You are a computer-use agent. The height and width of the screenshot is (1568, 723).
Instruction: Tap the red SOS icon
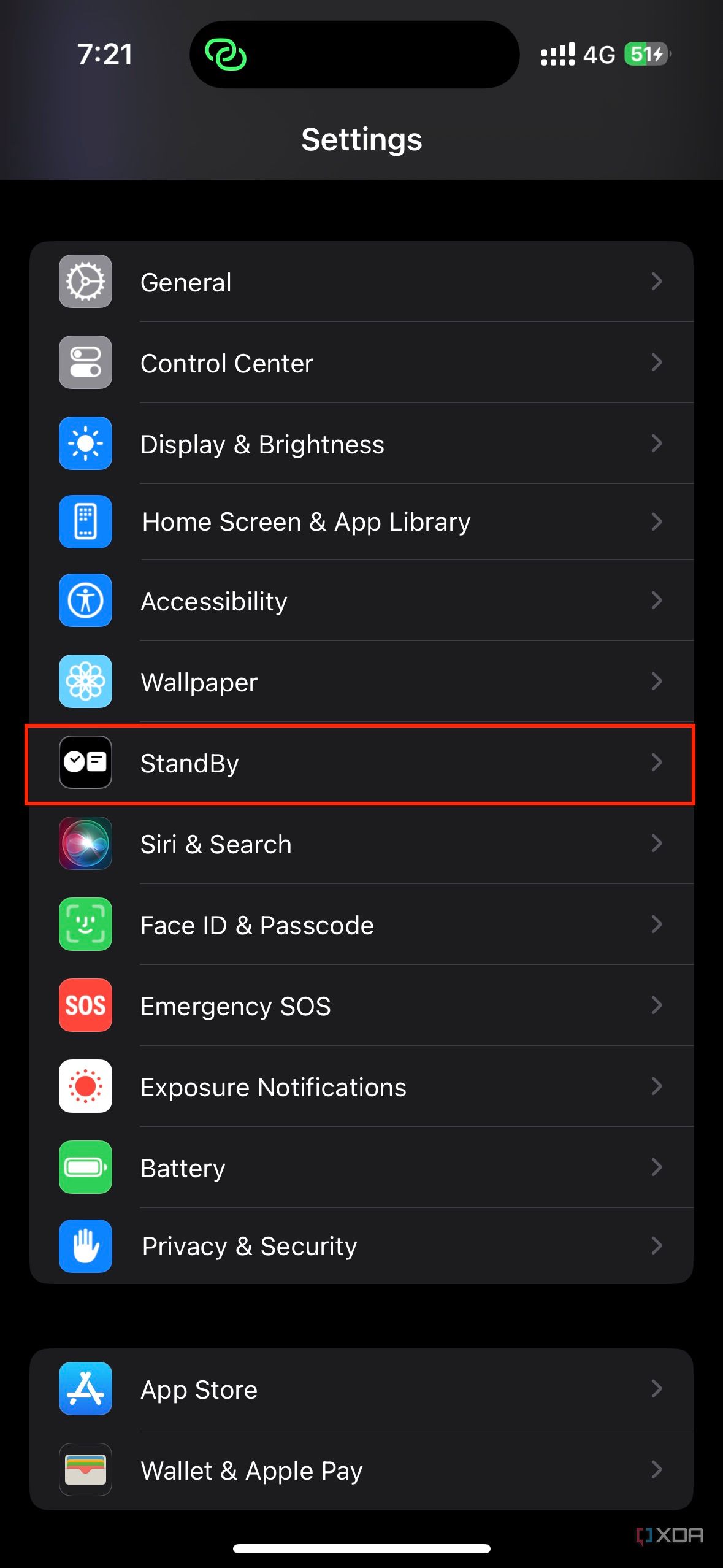85,1005
